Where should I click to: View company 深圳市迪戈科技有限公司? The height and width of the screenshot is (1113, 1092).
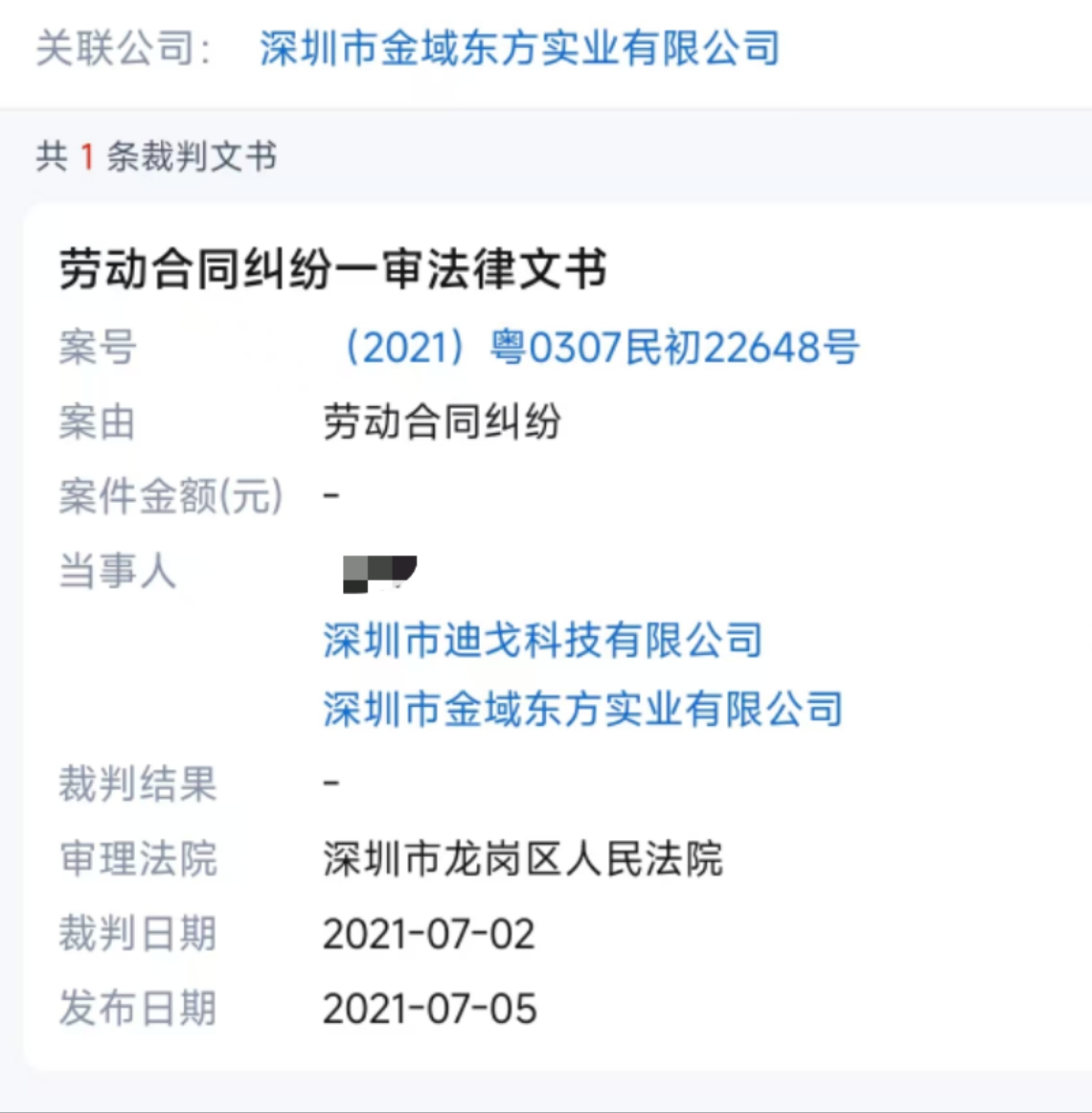click(x=542, y=640)
